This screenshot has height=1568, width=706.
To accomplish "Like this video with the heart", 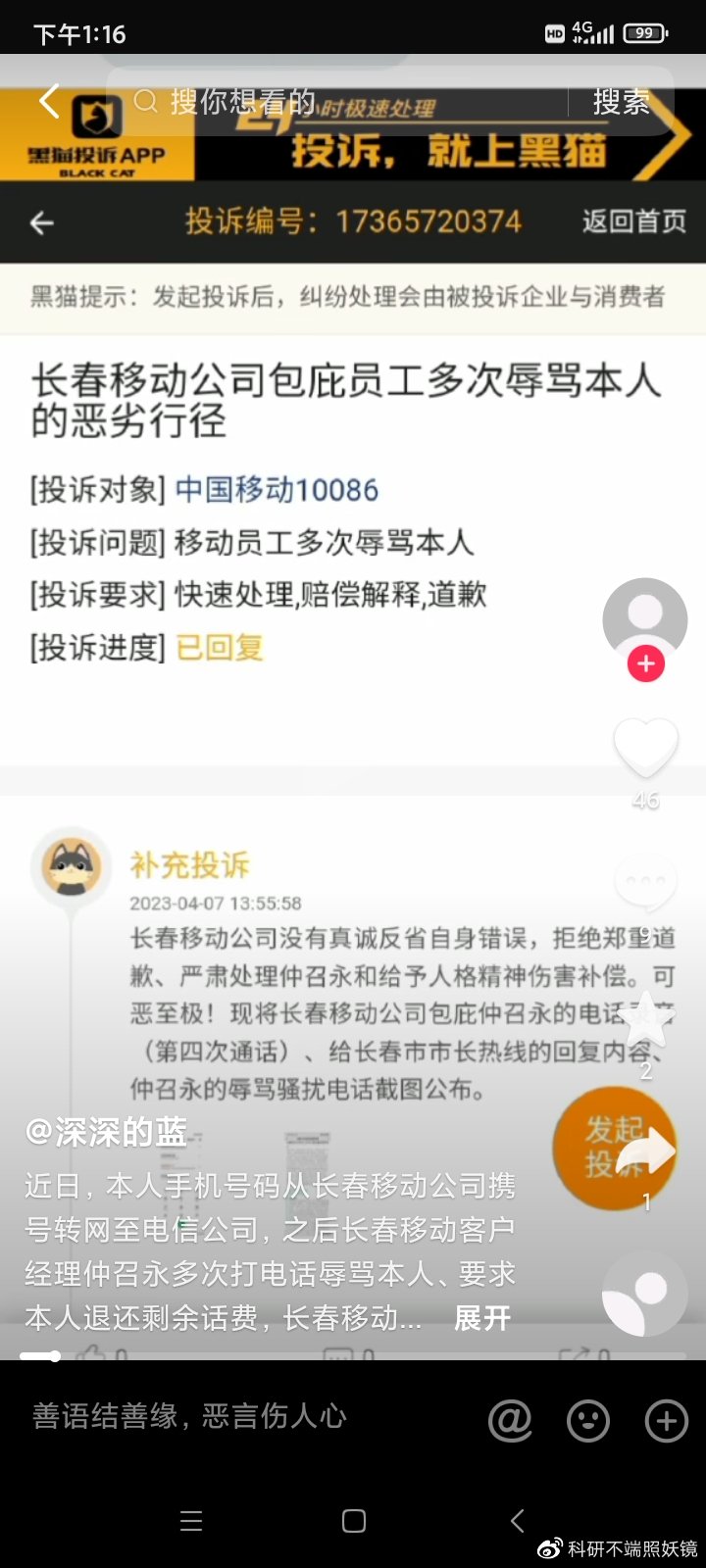I will point(645,749).
